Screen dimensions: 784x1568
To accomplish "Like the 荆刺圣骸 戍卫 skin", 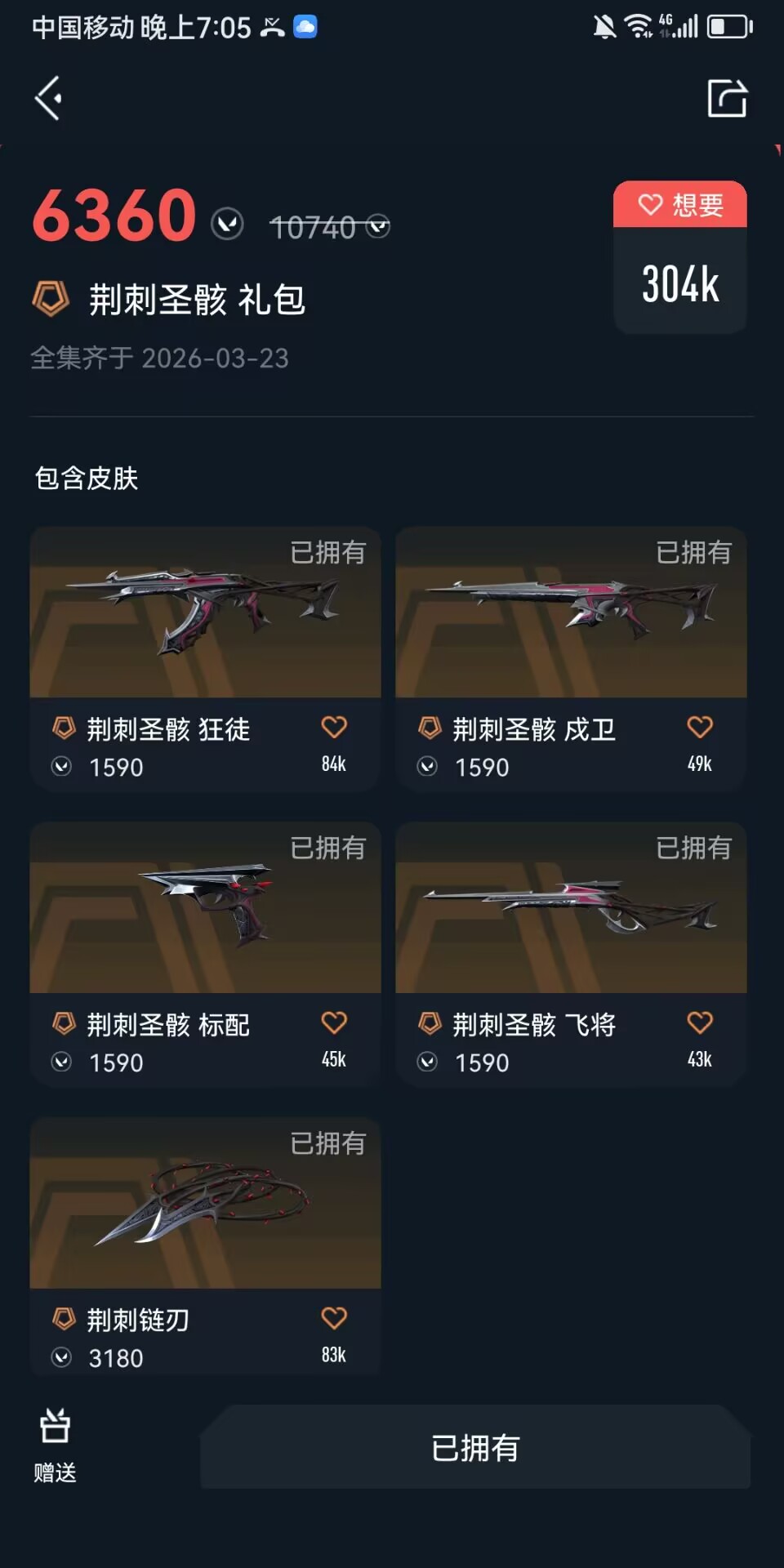I will click(700, 727).
